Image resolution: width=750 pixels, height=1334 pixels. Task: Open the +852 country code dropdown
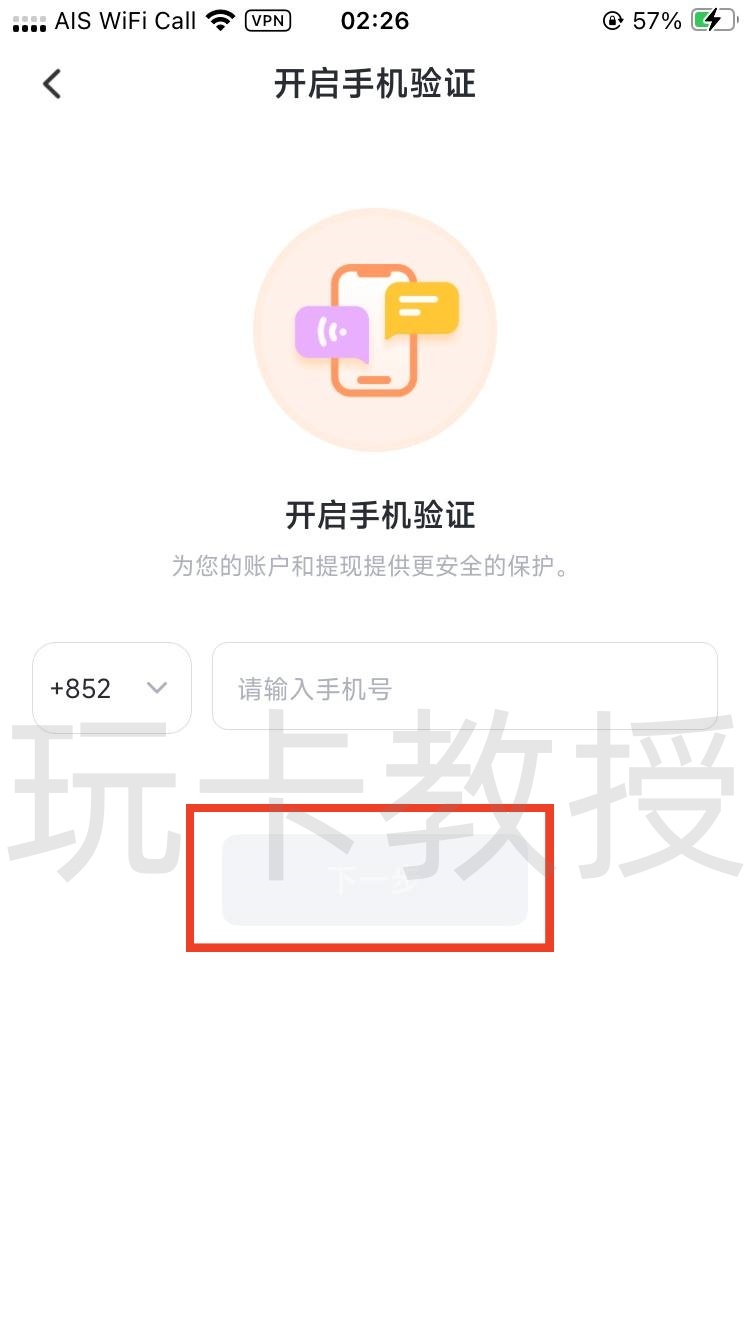[x=111, y=688]
